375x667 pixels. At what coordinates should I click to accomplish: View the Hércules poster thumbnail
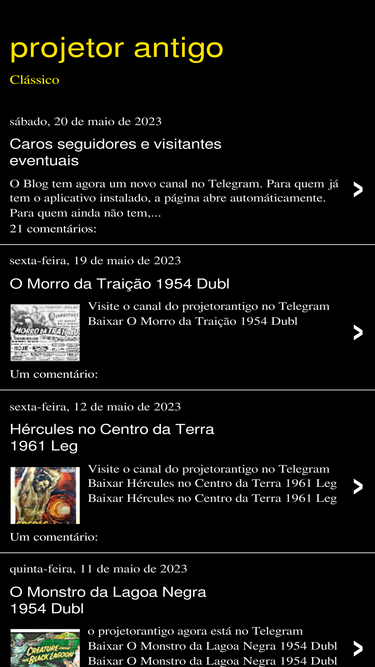(45, 496)
